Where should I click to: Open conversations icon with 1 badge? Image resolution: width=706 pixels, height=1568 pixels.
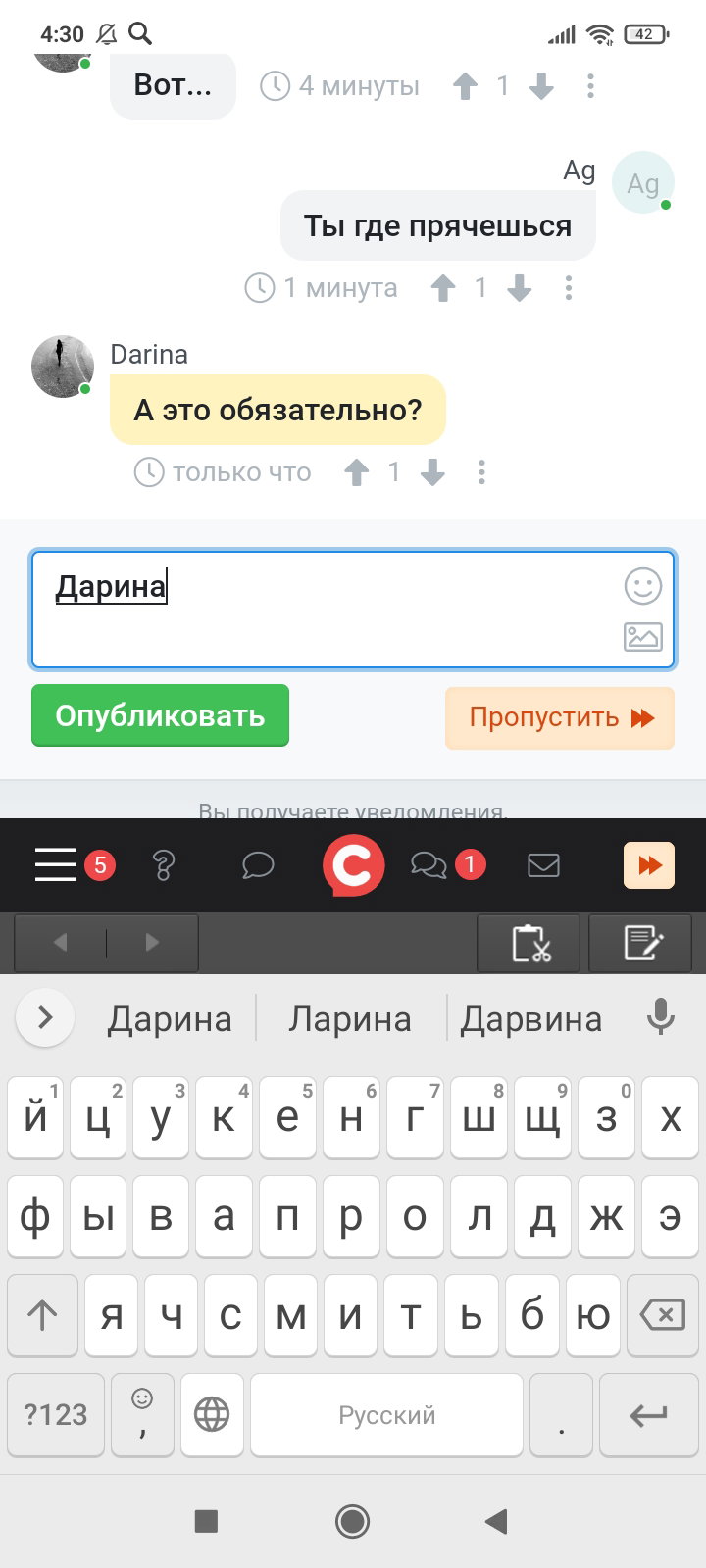429,865
